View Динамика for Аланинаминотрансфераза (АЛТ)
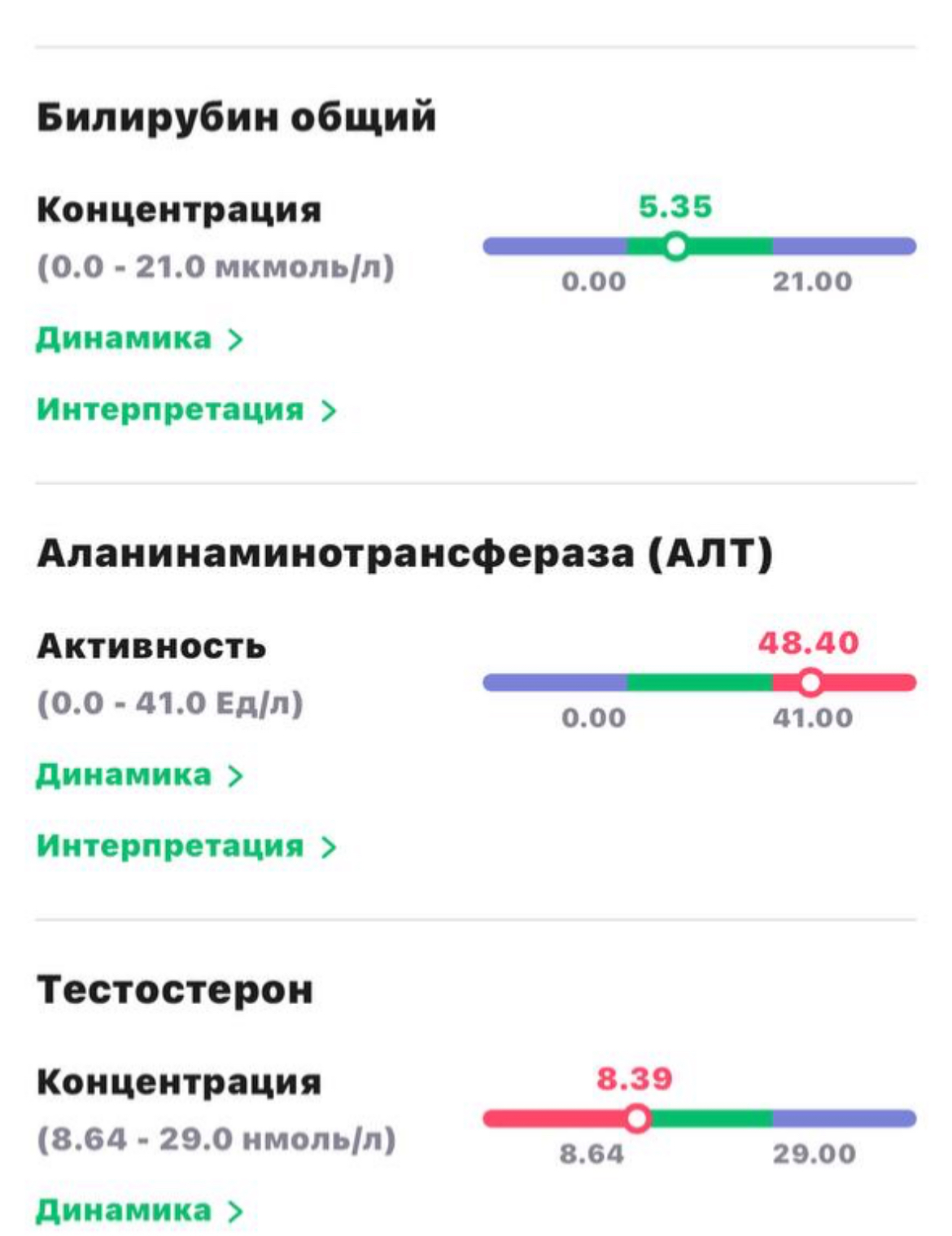The height and width of the screenshot is (1236, 952). (138, 775)
